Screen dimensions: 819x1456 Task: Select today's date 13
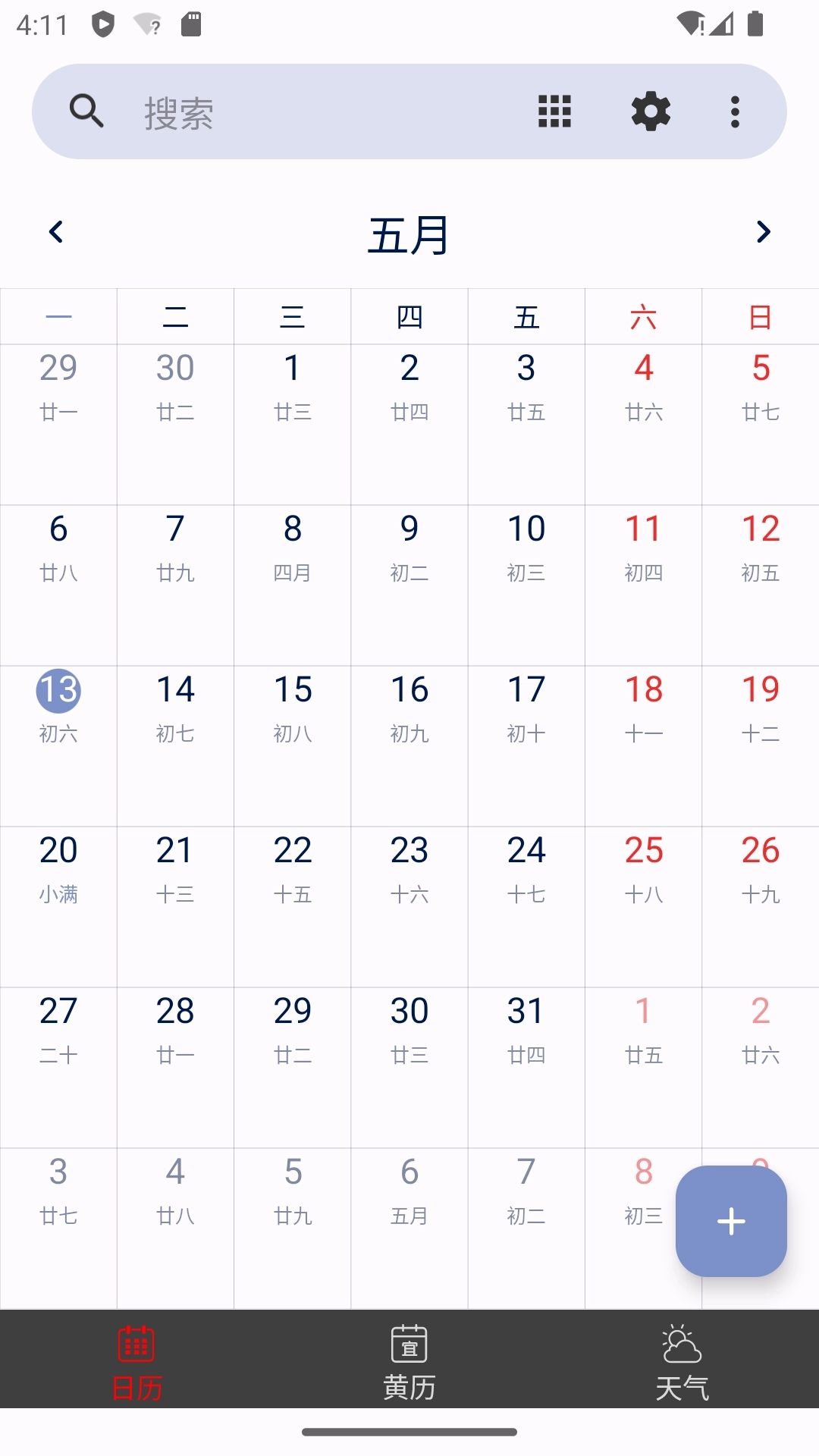(x=59, y=691)
